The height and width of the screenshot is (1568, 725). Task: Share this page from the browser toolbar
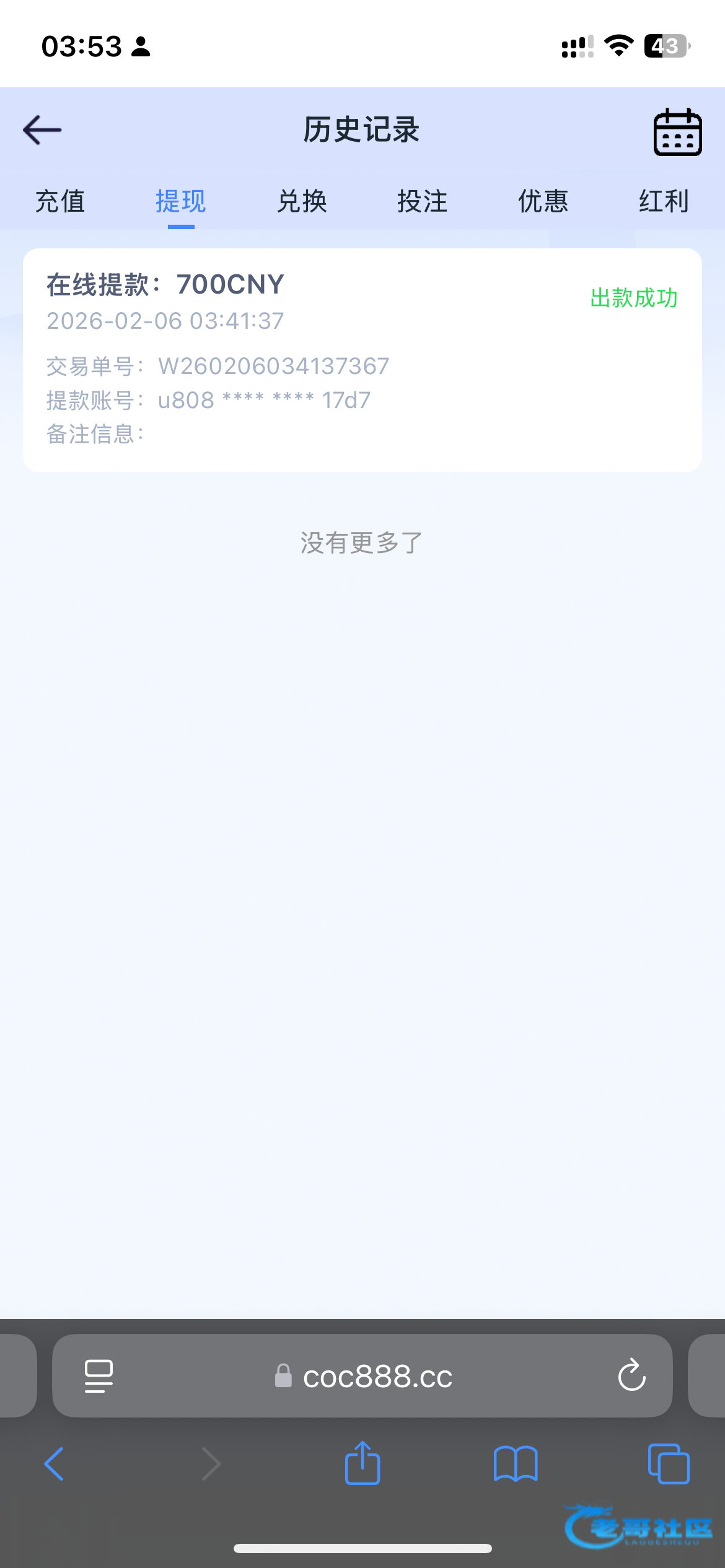click(x=362, y=1464)
